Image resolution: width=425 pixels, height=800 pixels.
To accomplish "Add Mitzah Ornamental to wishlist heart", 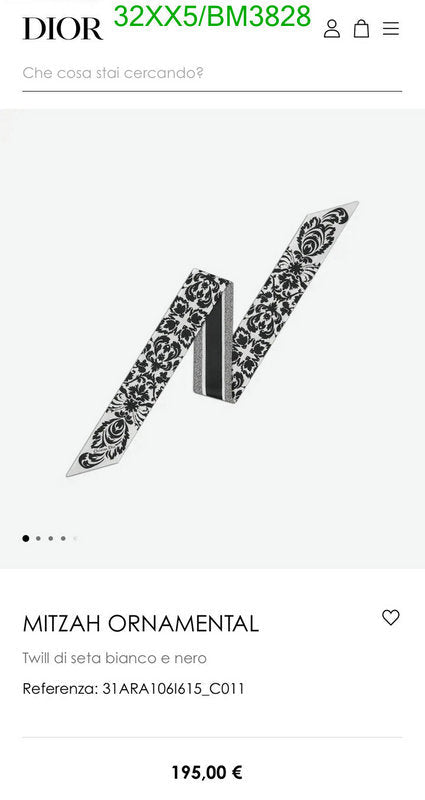I will [391, 618].
